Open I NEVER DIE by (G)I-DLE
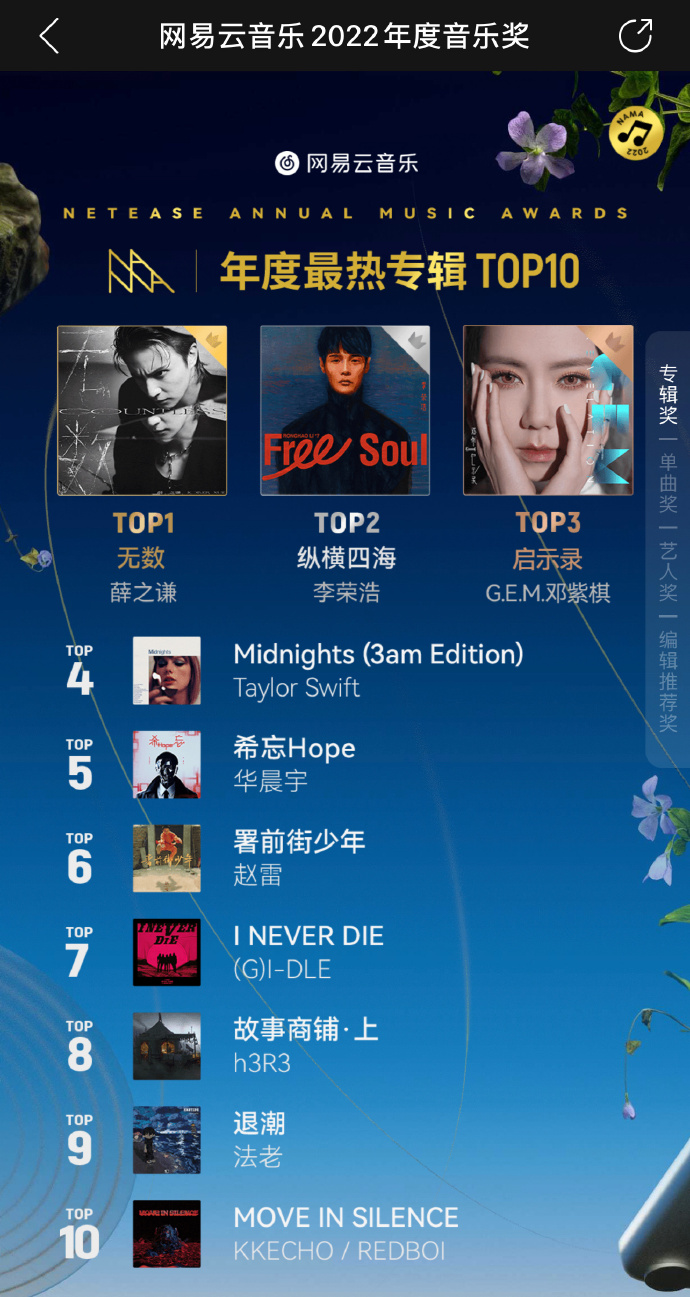Viewport: 690px width, 1297px height. point(308,952)
